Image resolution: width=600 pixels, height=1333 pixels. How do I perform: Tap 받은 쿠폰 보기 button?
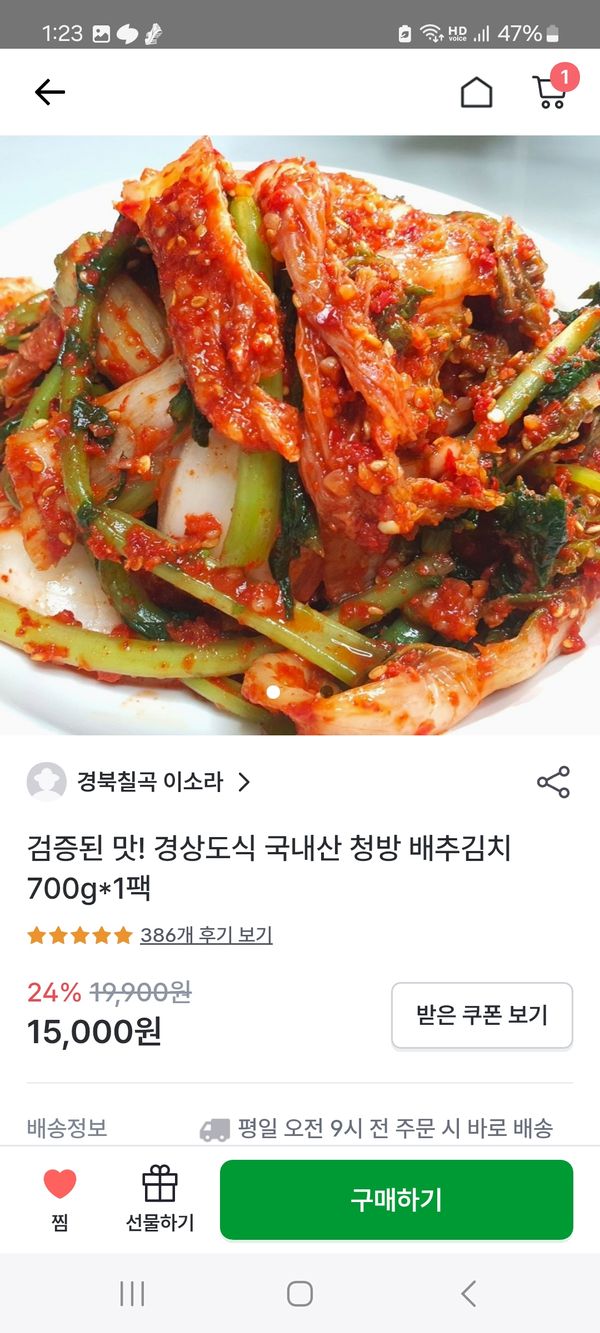pyautogui.click(x=481, y=1015)
